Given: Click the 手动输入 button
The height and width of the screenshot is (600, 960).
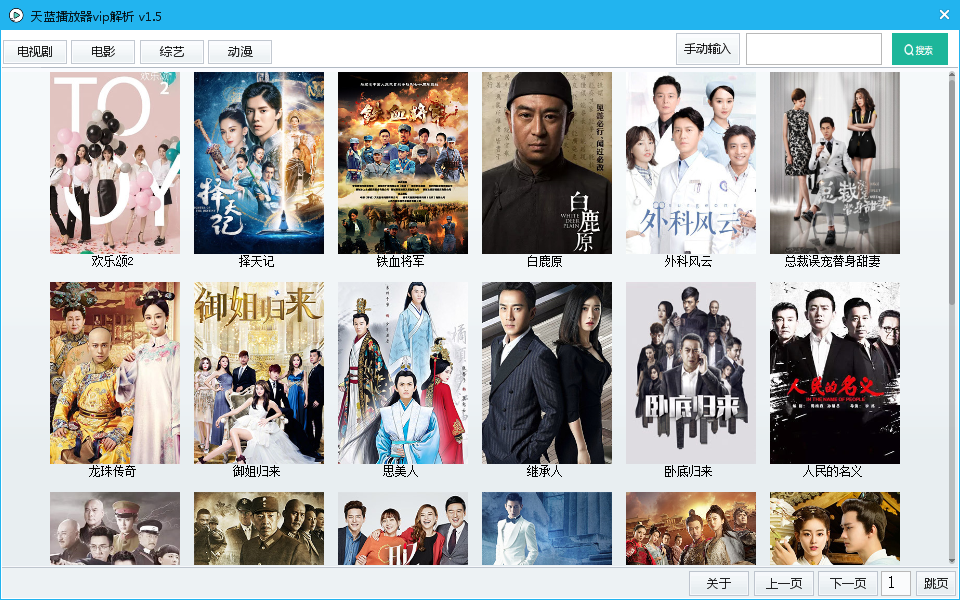Looking at the screenshot, I should (707, 49).
